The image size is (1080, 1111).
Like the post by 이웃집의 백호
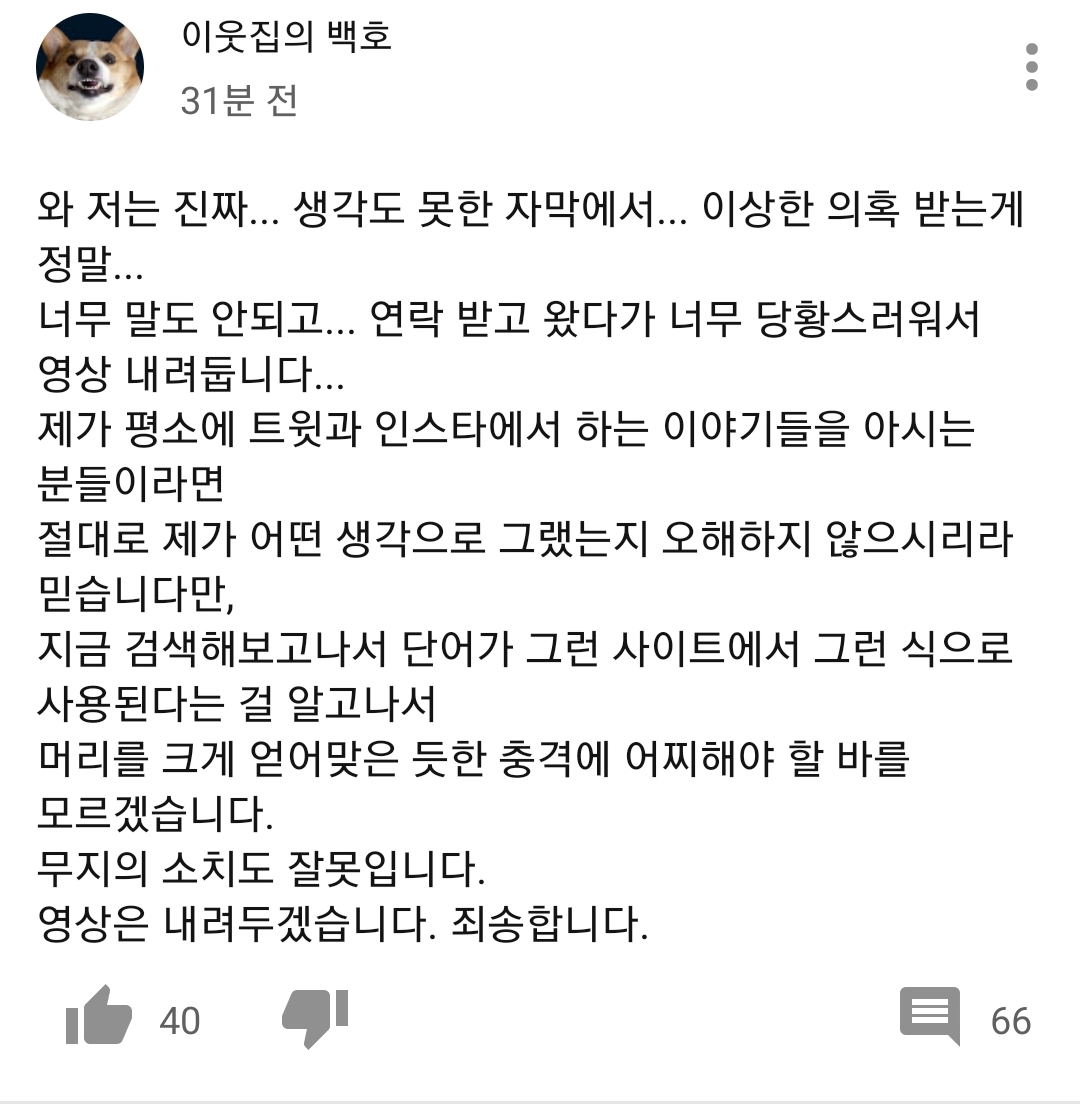(x=98, y=1016)
